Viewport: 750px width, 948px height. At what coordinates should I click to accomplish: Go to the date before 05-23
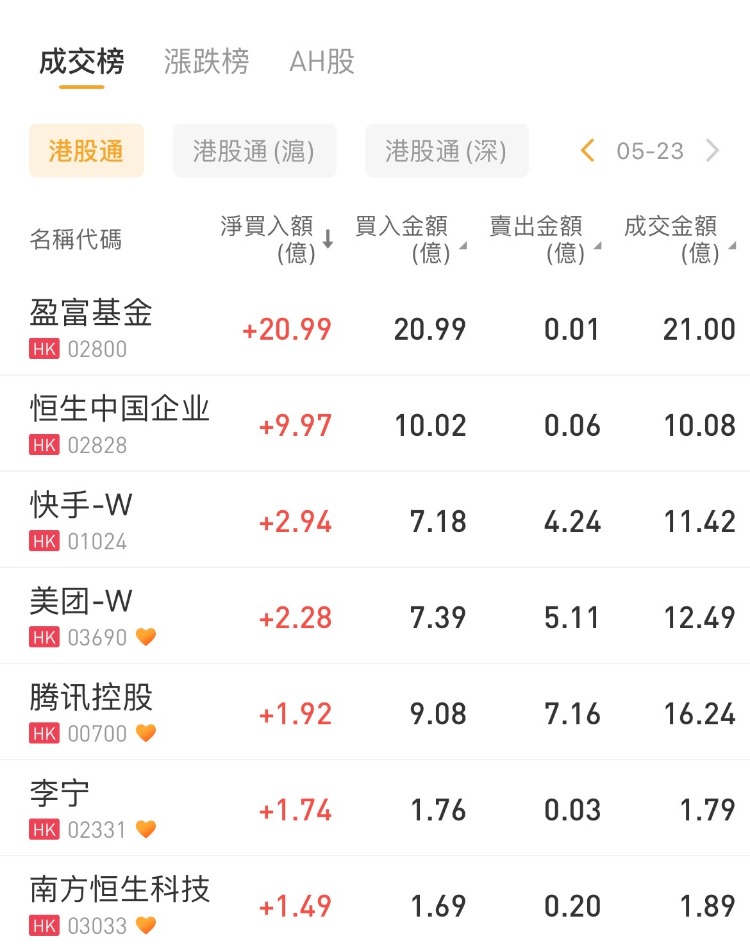[587, 151]
